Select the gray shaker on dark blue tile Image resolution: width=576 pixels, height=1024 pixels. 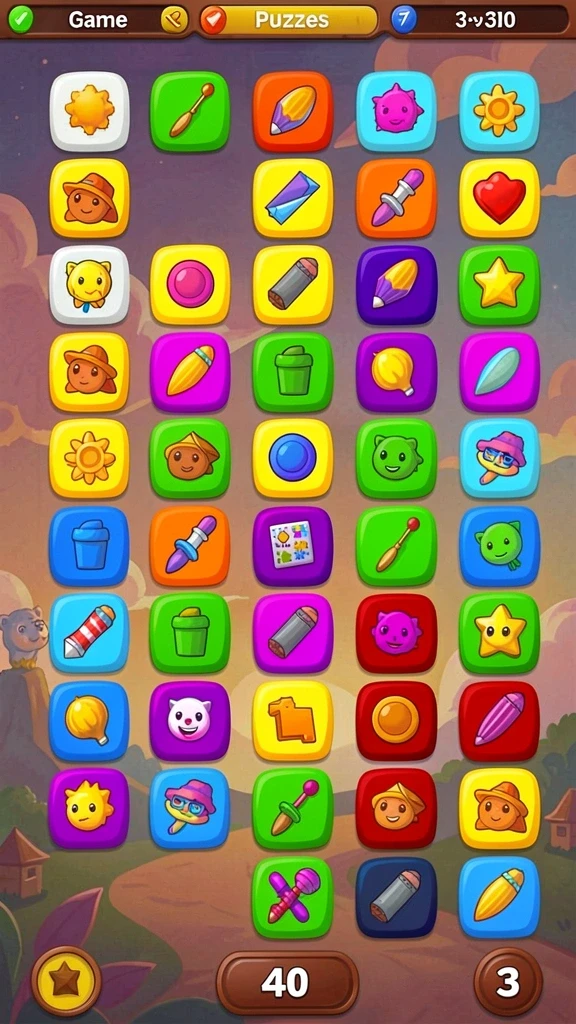point(396,897)
